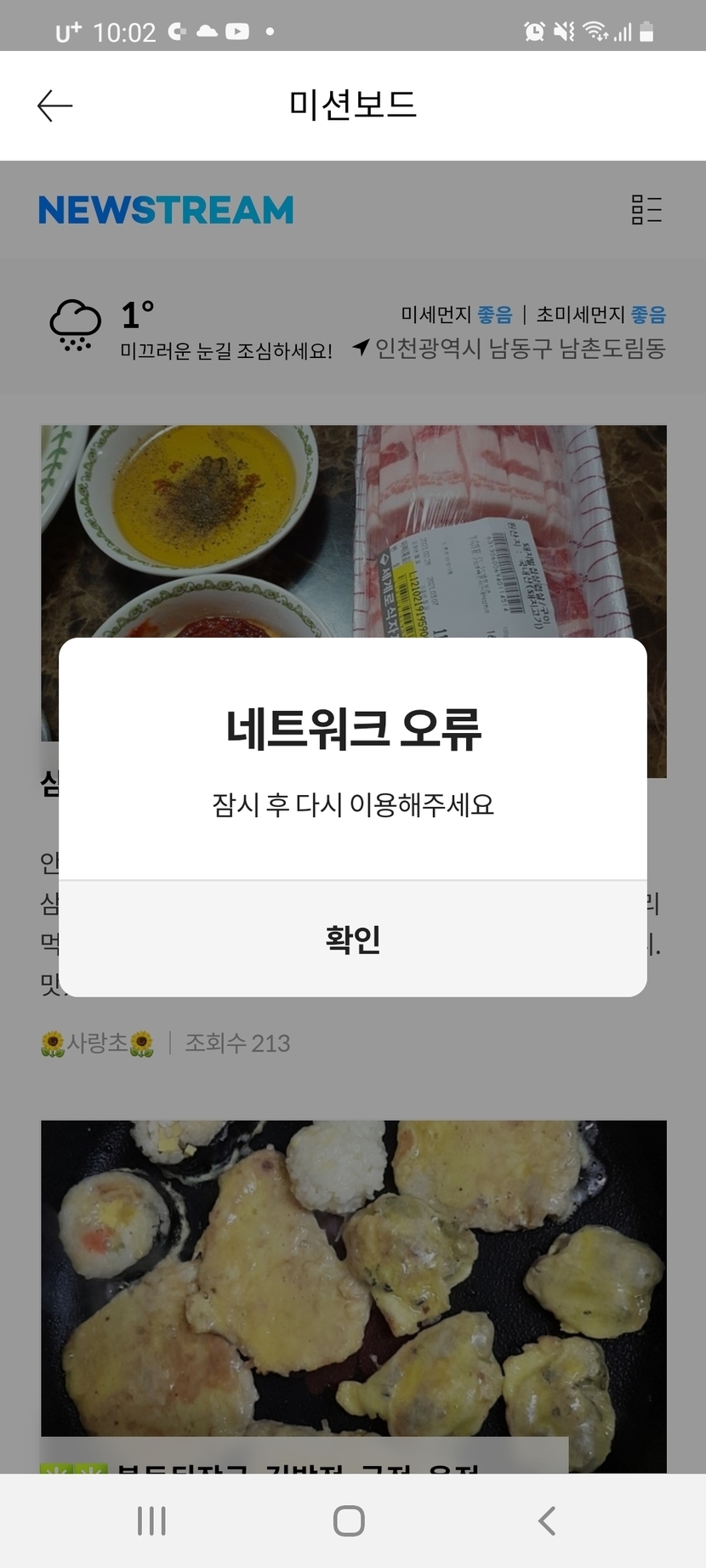Open the Newstream list menu icon
The width and height of the screenshot is (706, 1568).
point(646,209)
